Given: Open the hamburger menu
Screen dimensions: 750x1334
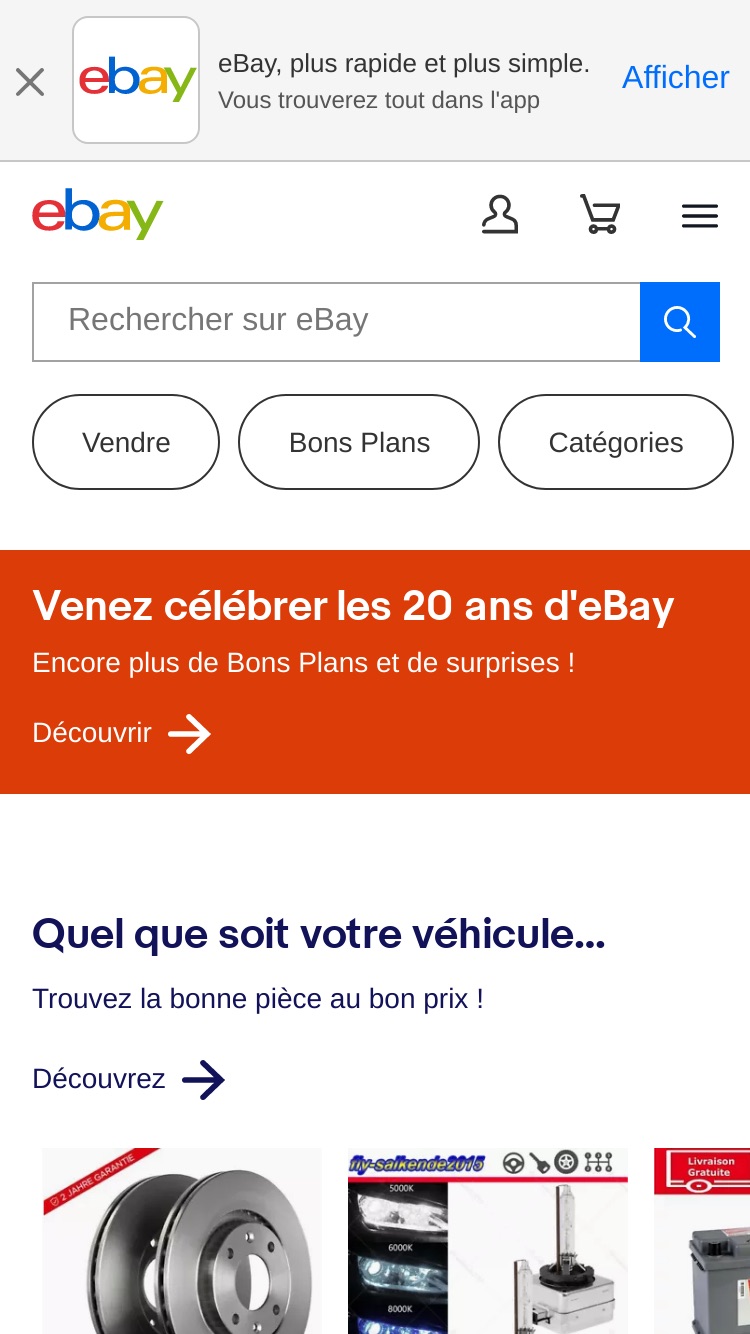Looking at the screenshot, I should pos(700,216).
